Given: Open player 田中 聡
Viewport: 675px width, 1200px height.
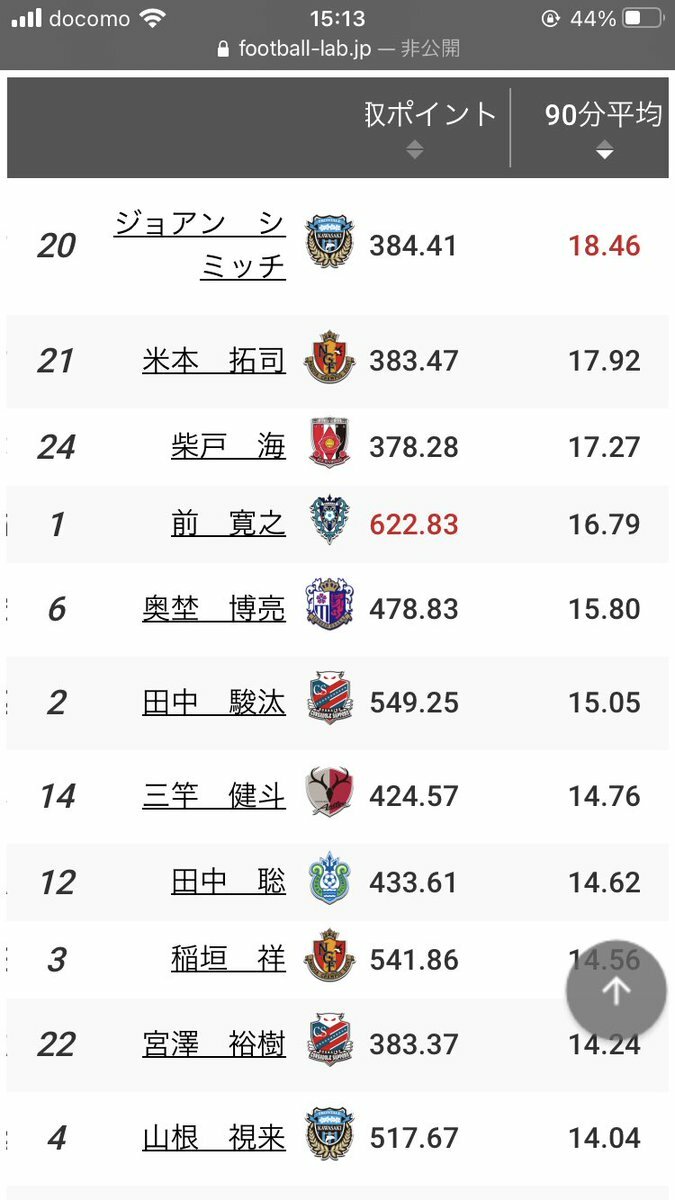Looking at the screenshot, I should [x=228, y=882].
